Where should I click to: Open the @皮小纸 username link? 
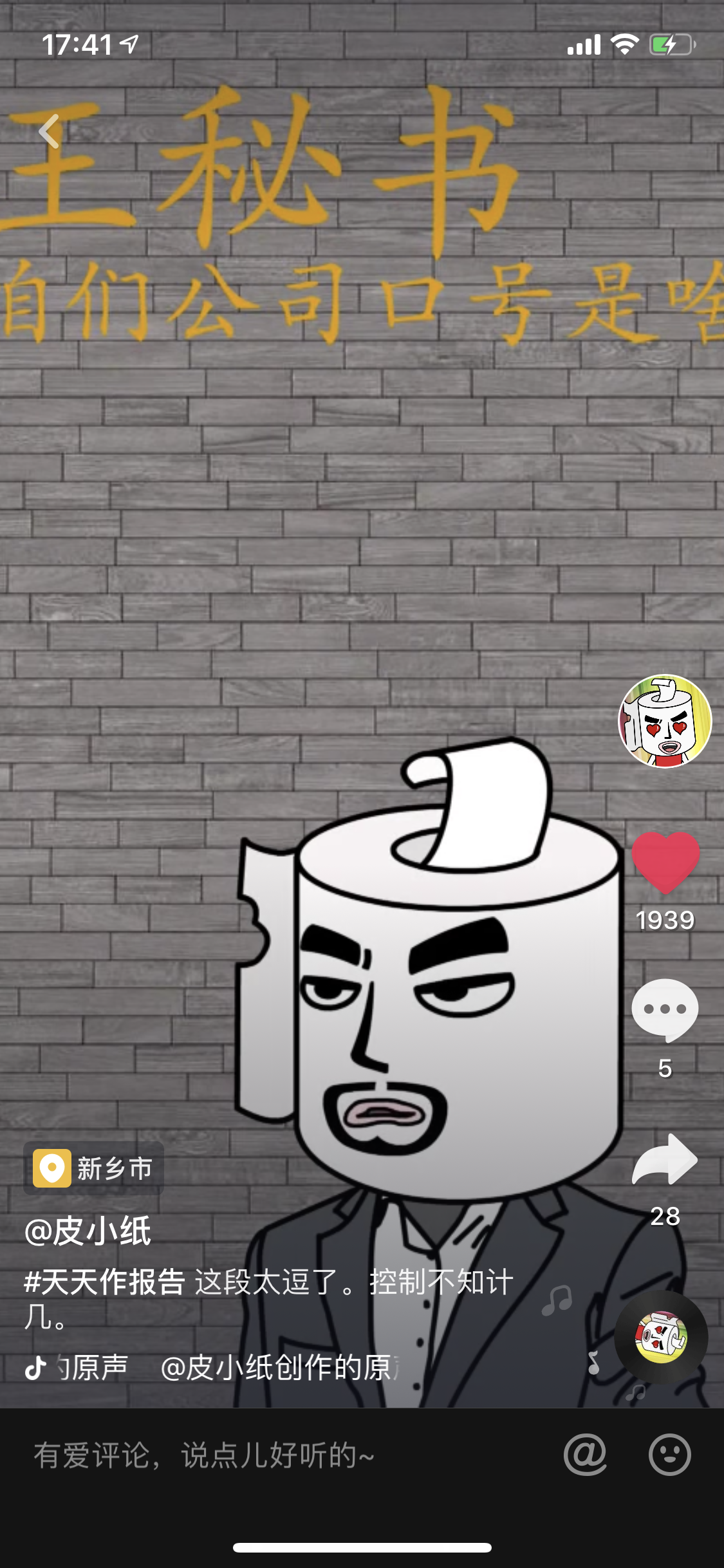click(x=88, y=1231)
